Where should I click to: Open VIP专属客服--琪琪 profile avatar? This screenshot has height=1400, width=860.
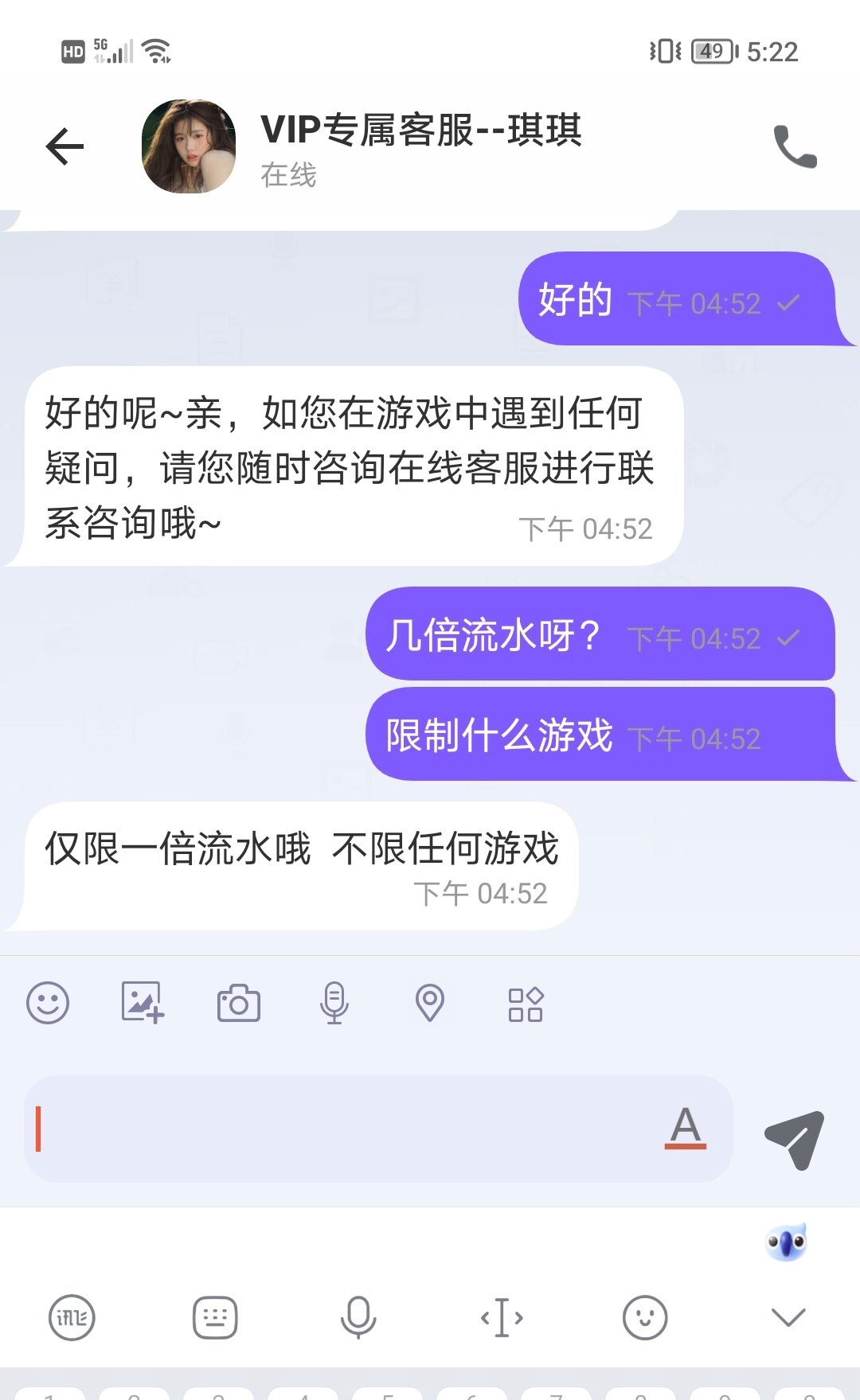click(x=189, y=146)
